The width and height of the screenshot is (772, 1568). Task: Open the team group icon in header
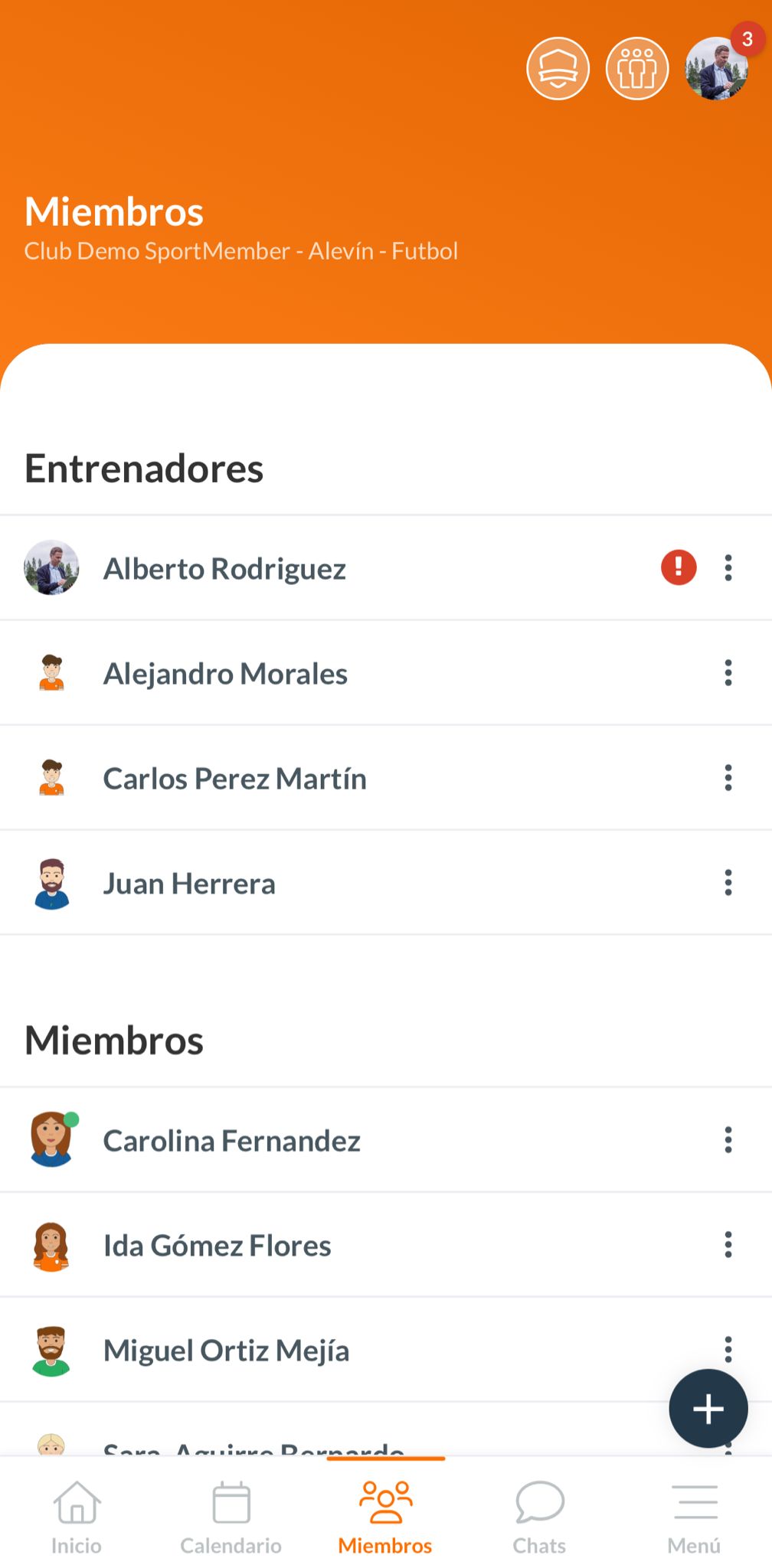(637, 69)
